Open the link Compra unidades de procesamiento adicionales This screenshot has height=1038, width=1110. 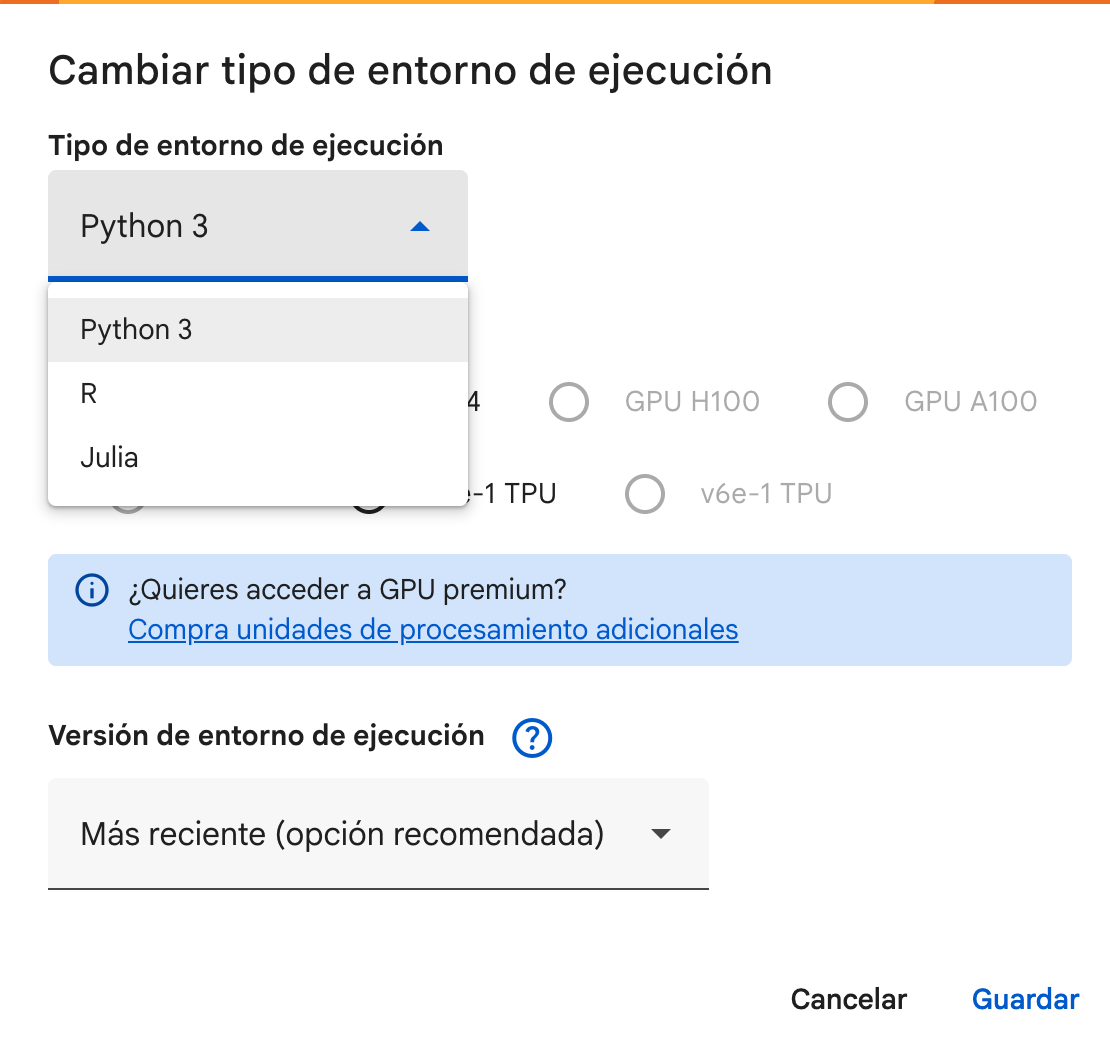[433, 630]
